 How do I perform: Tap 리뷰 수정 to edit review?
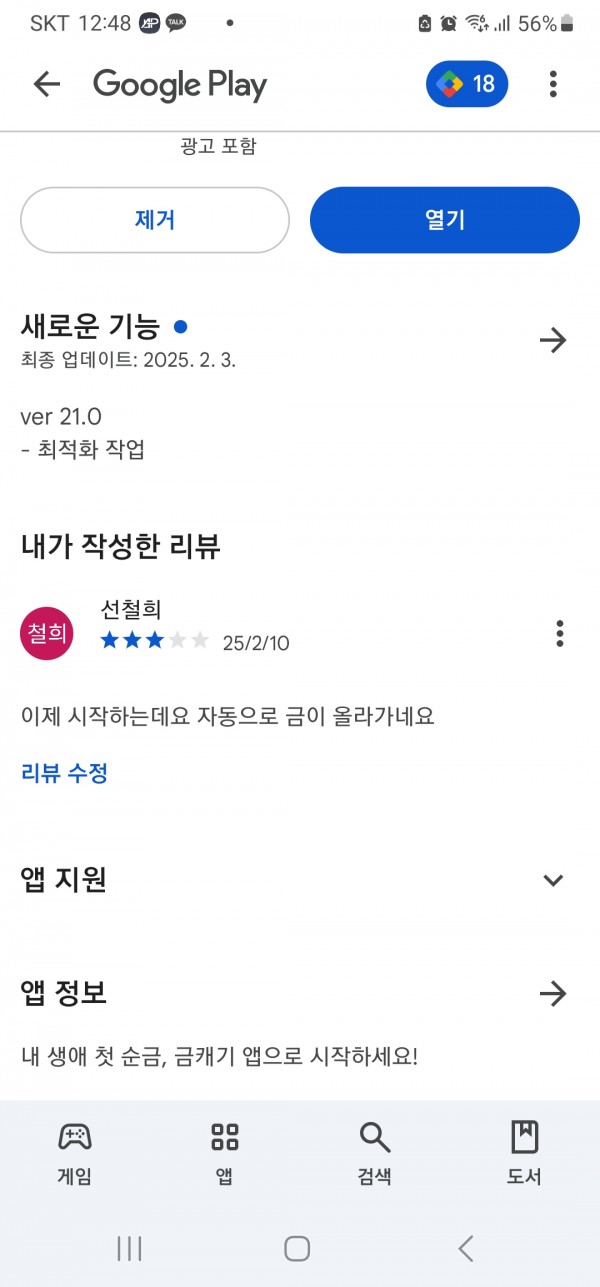point(64,772)
